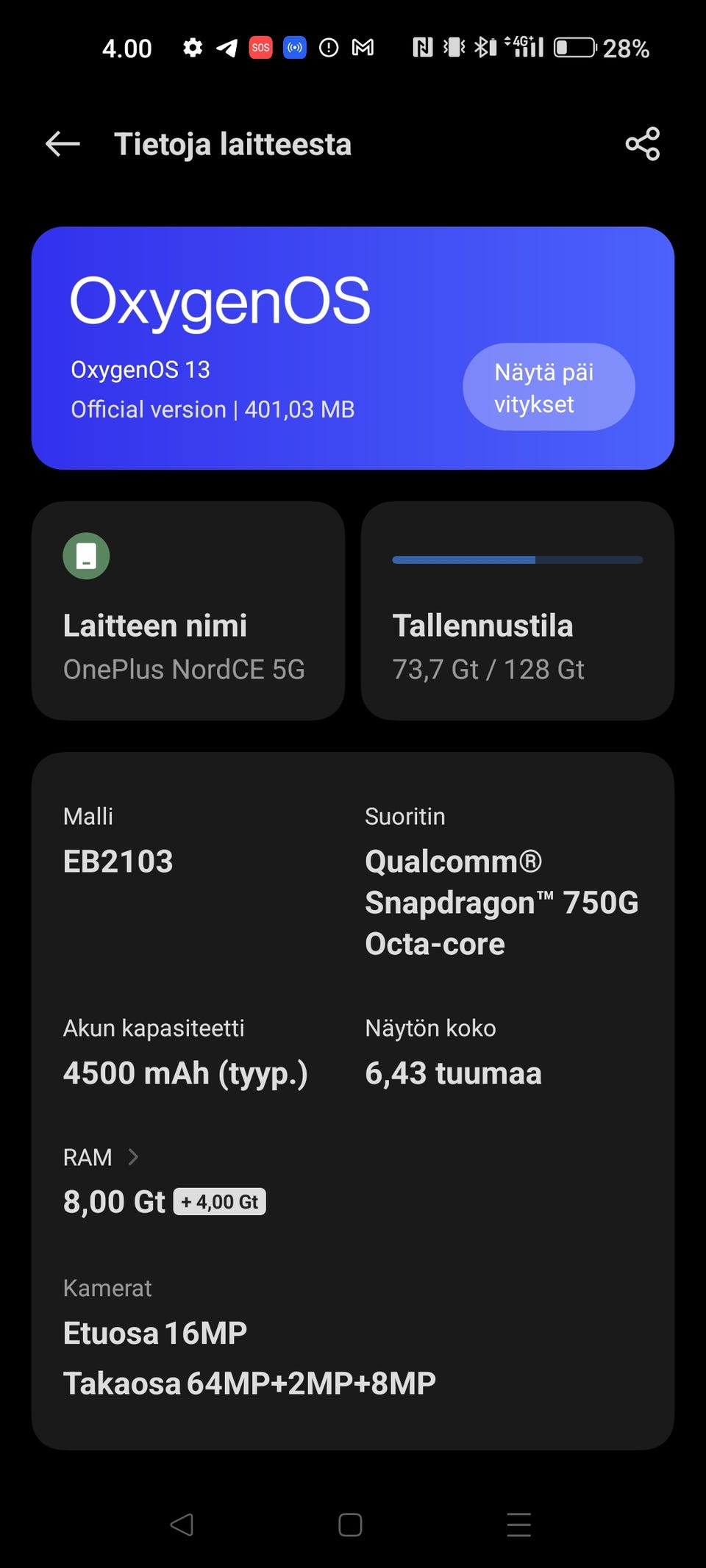706x1568 pixels.
Task: Open the Tallennustila storage card
Action: click(x=517, y=611)
